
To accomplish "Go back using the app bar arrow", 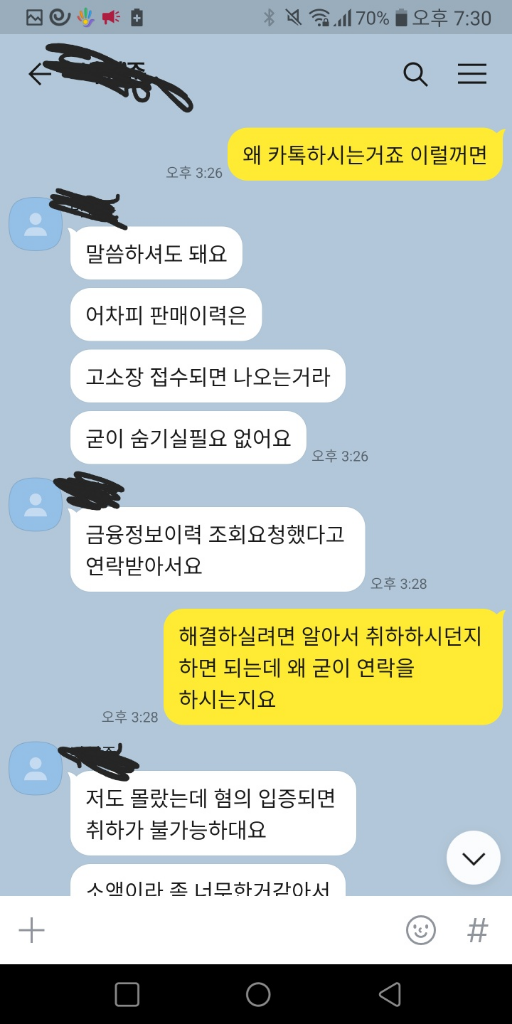I will 39,74.
